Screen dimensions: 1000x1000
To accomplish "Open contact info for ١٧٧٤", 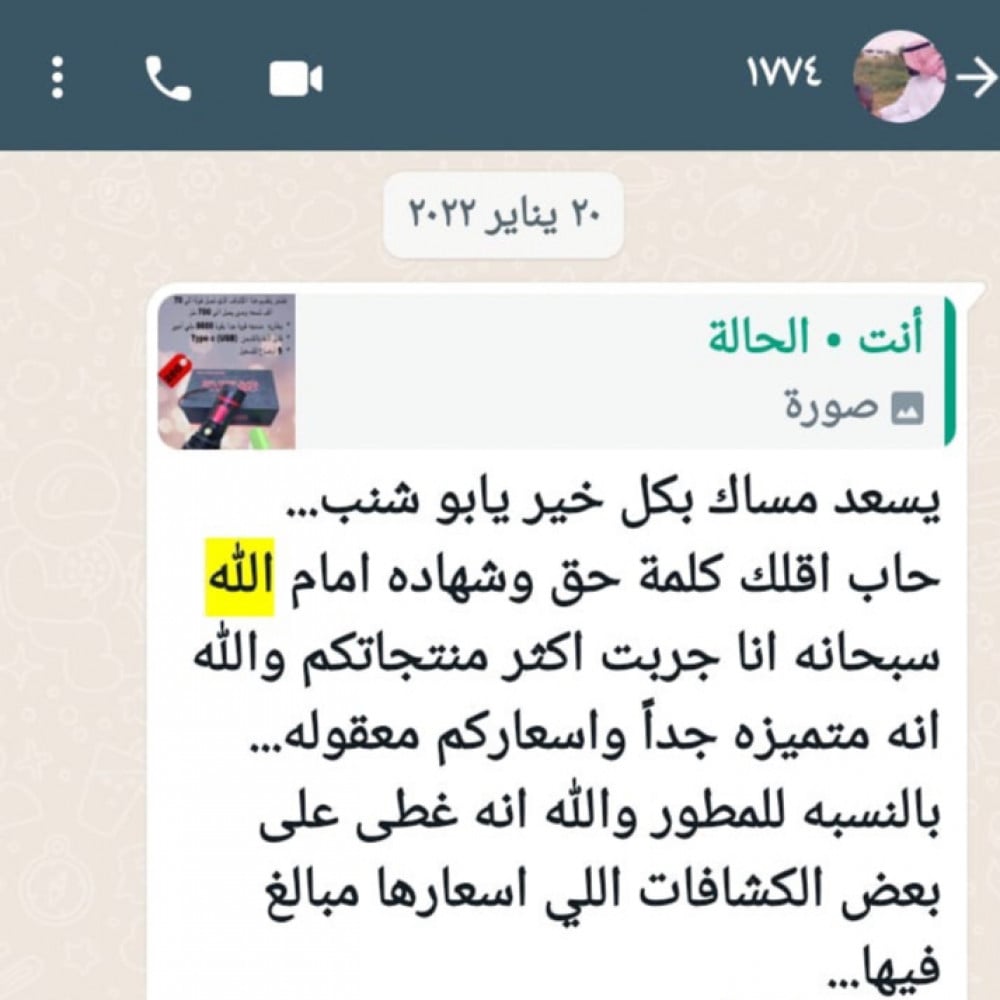I will [x=784, y=75].
